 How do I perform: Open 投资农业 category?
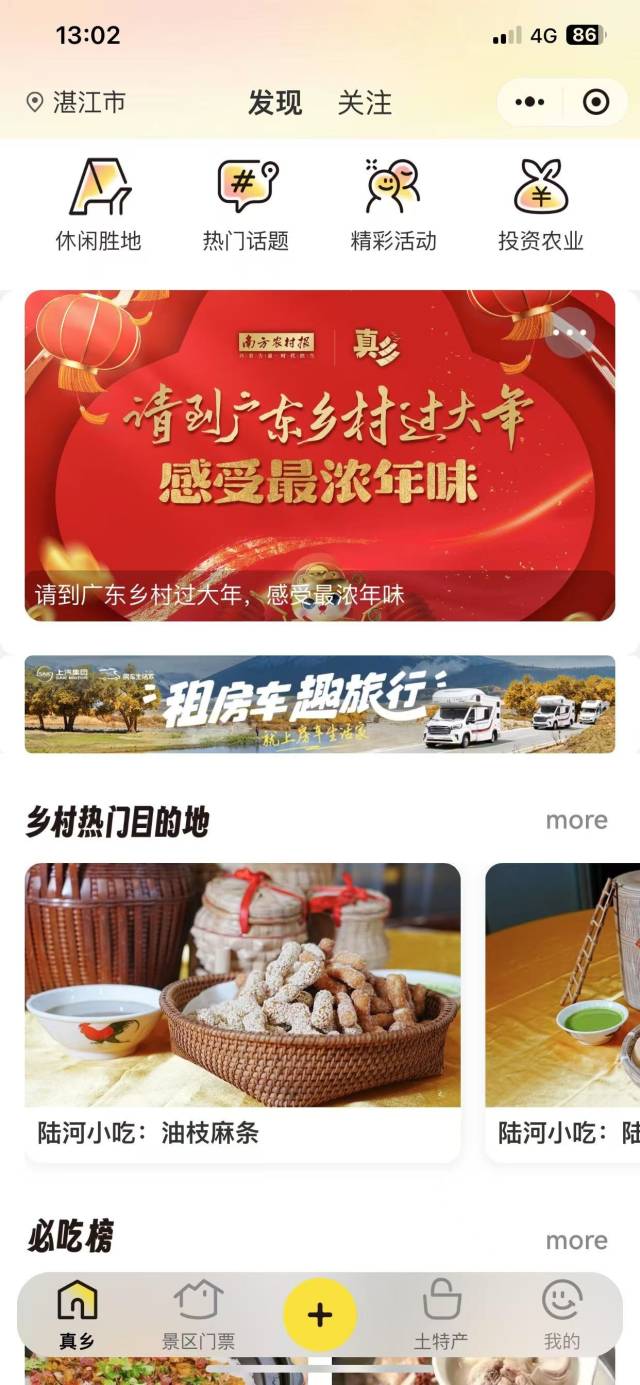541,205
